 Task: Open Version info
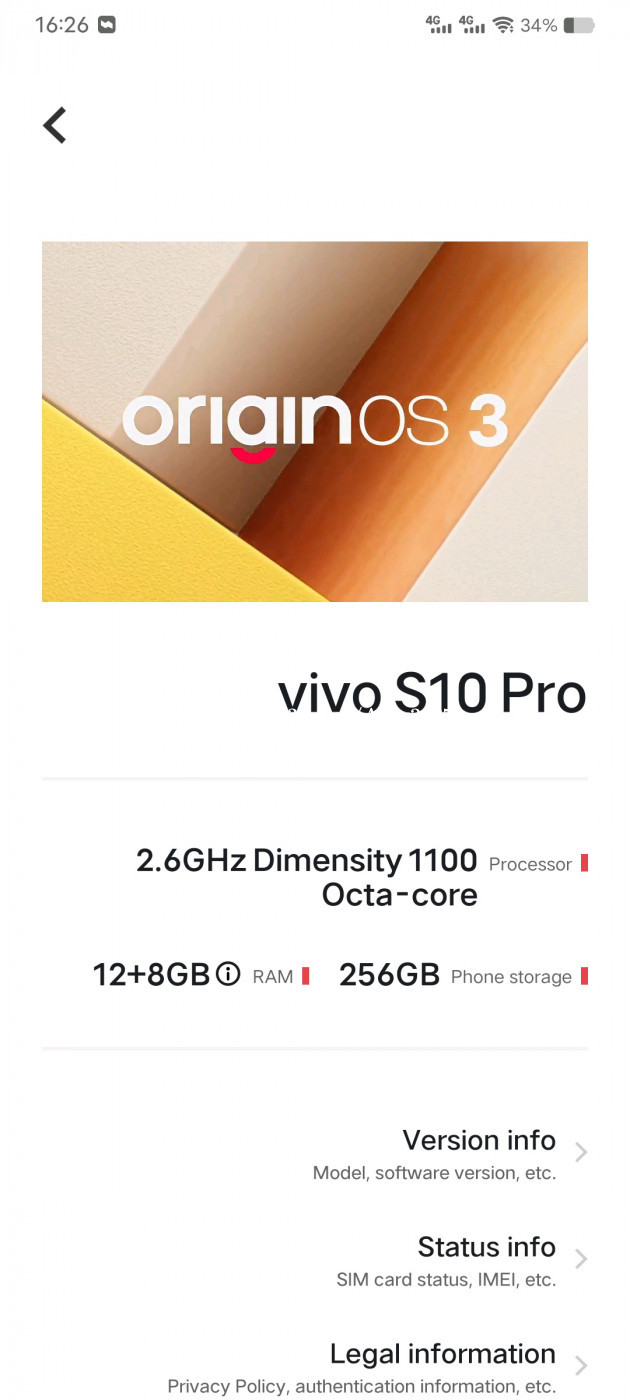[315, 1153]
